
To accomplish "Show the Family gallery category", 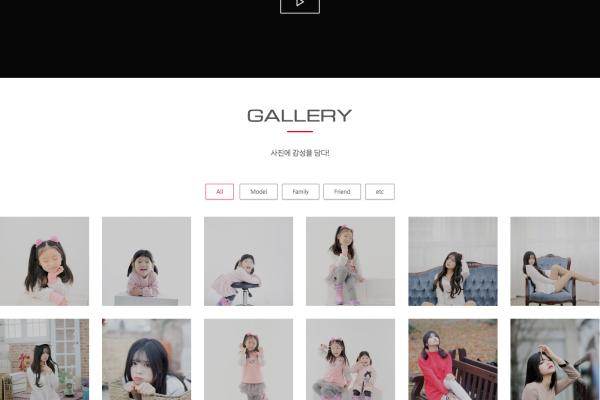I will coord(300,191).
